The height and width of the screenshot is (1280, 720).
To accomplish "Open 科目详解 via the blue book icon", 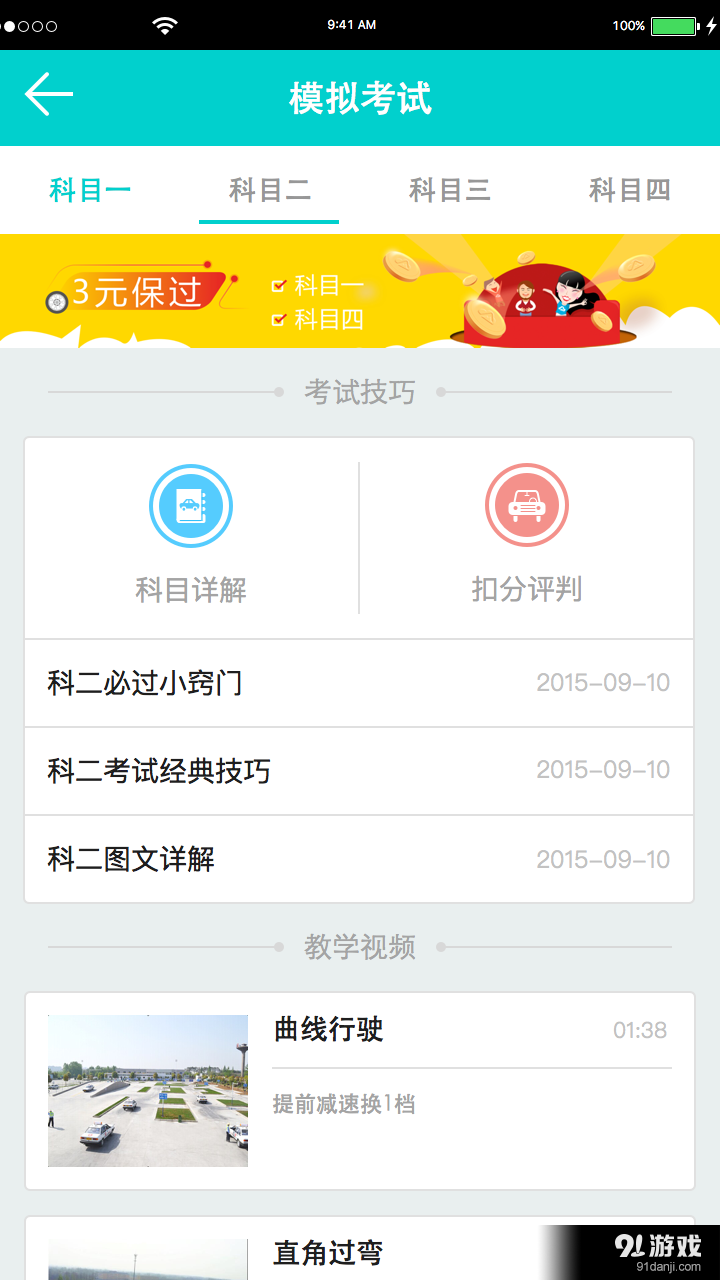I will [191, 506].
